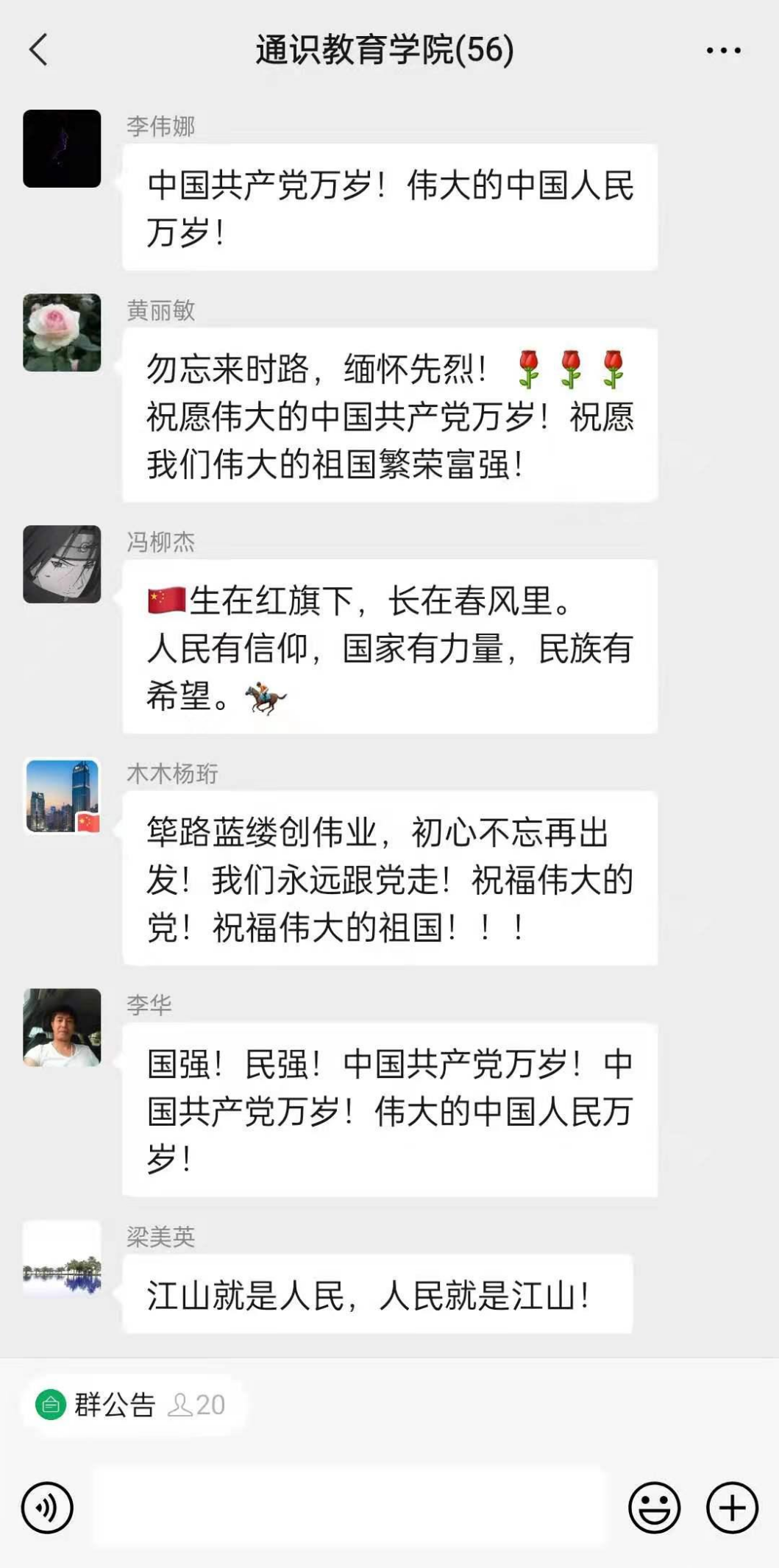Open 李伟娜's profile avatar
Screen dimensions: 779x1568
(x=62, y=149)
